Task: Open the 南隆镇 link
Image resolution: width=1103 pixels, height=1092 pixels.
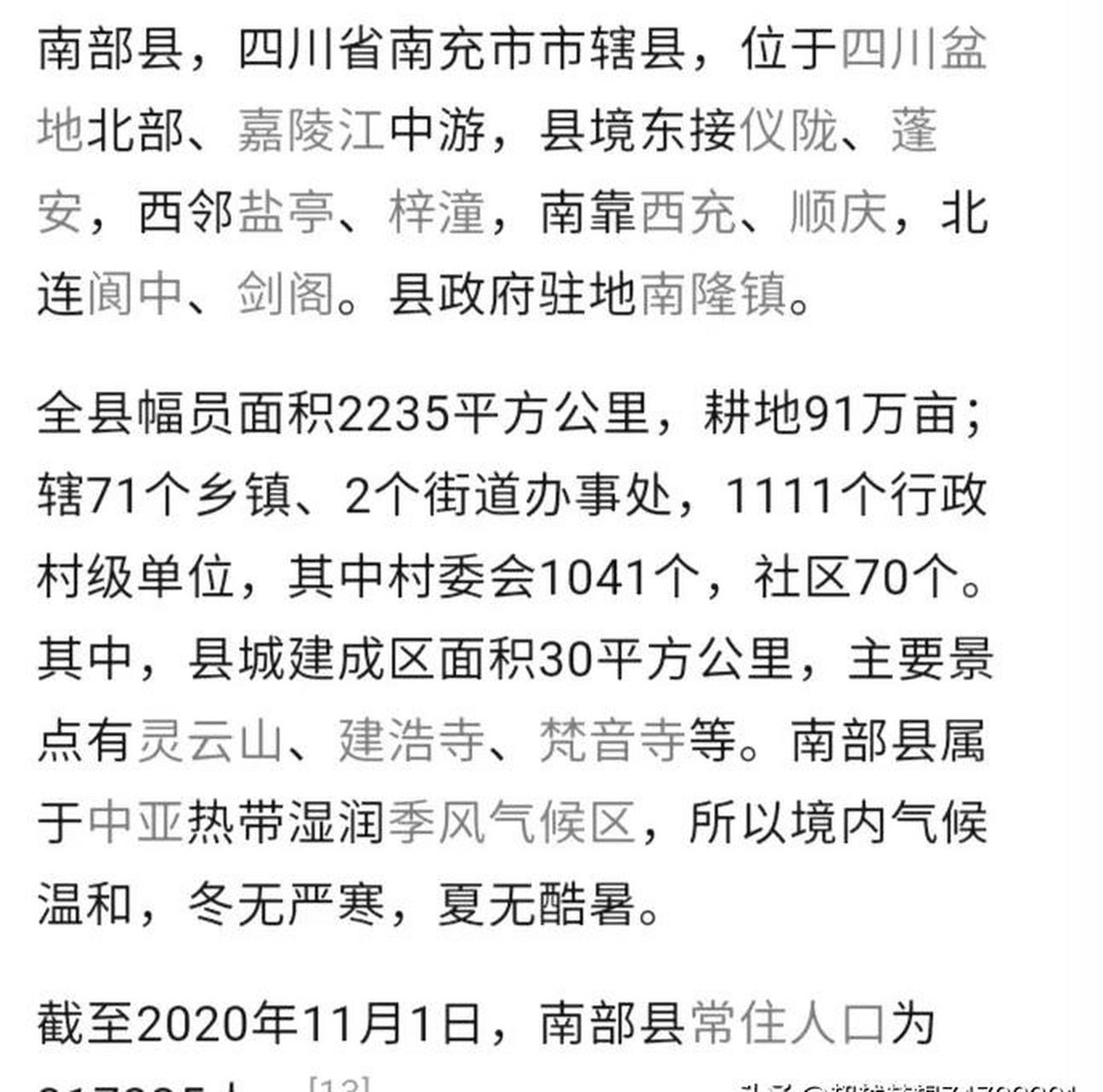Action: (713, 294)
